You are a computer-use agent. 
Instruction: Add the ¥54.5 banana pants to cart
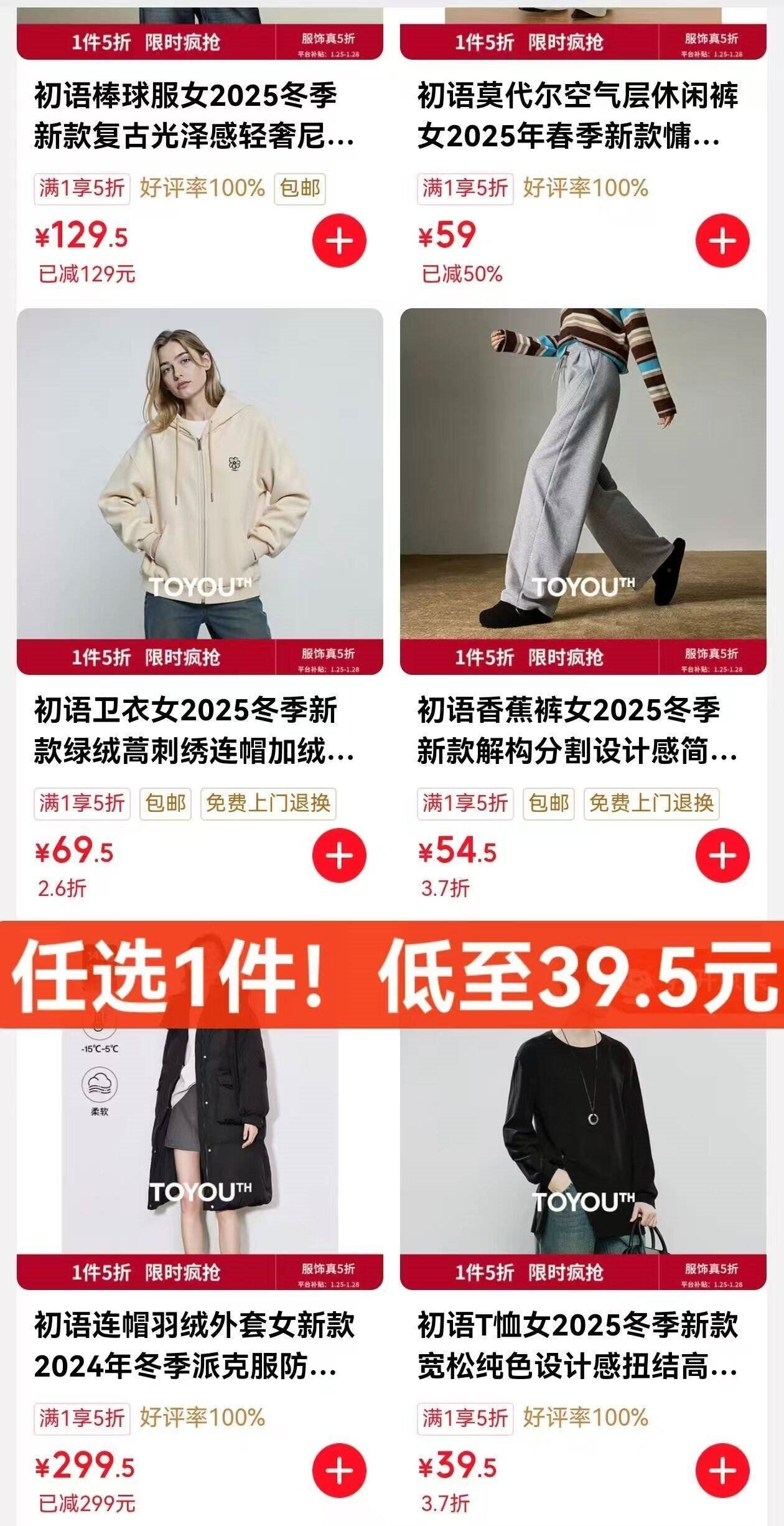tap(722, 856)
